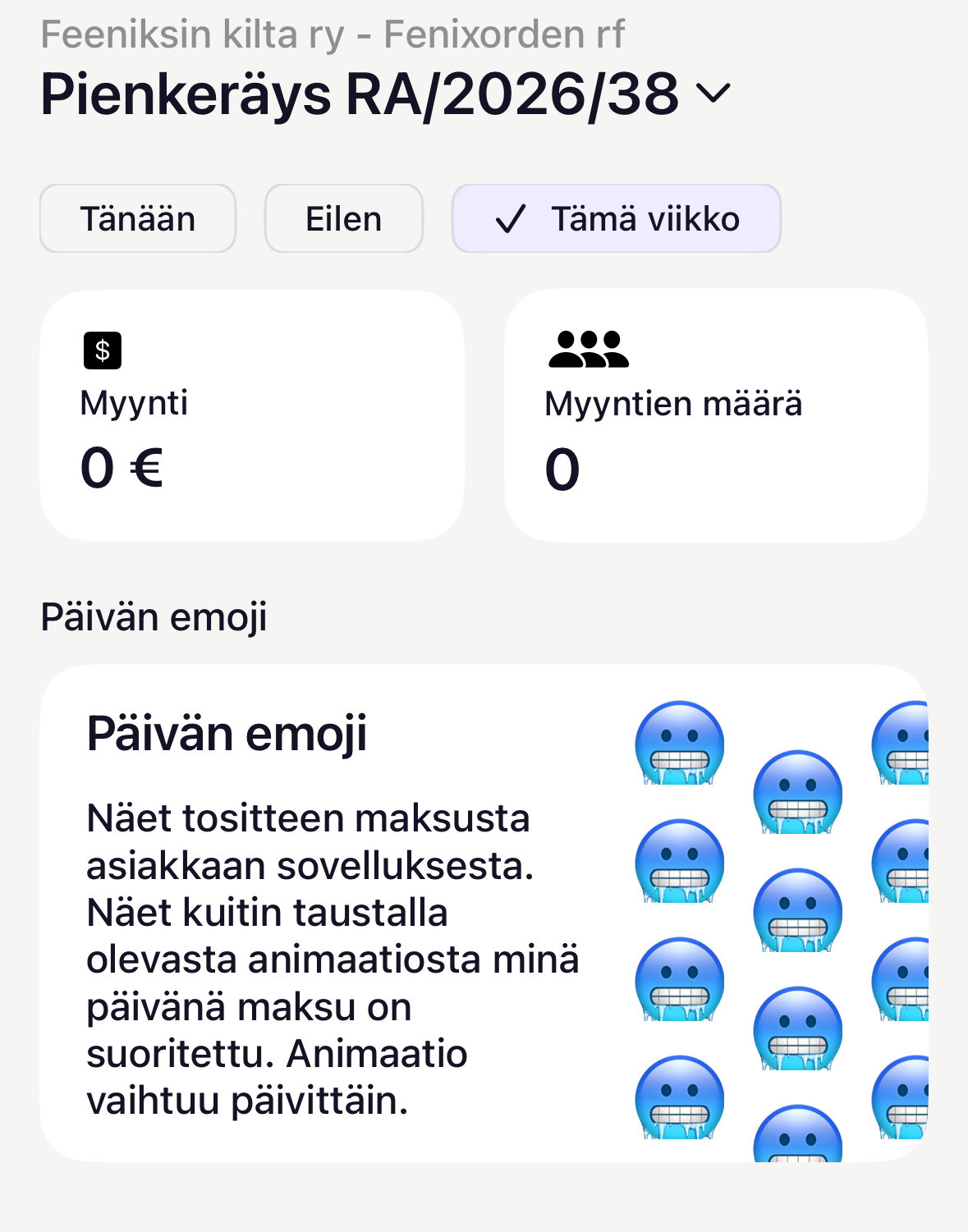
Task: Expand the Pienkeräys RA/2026/38 dropdown
Action: pyautogui.click(x=713, y=94)
